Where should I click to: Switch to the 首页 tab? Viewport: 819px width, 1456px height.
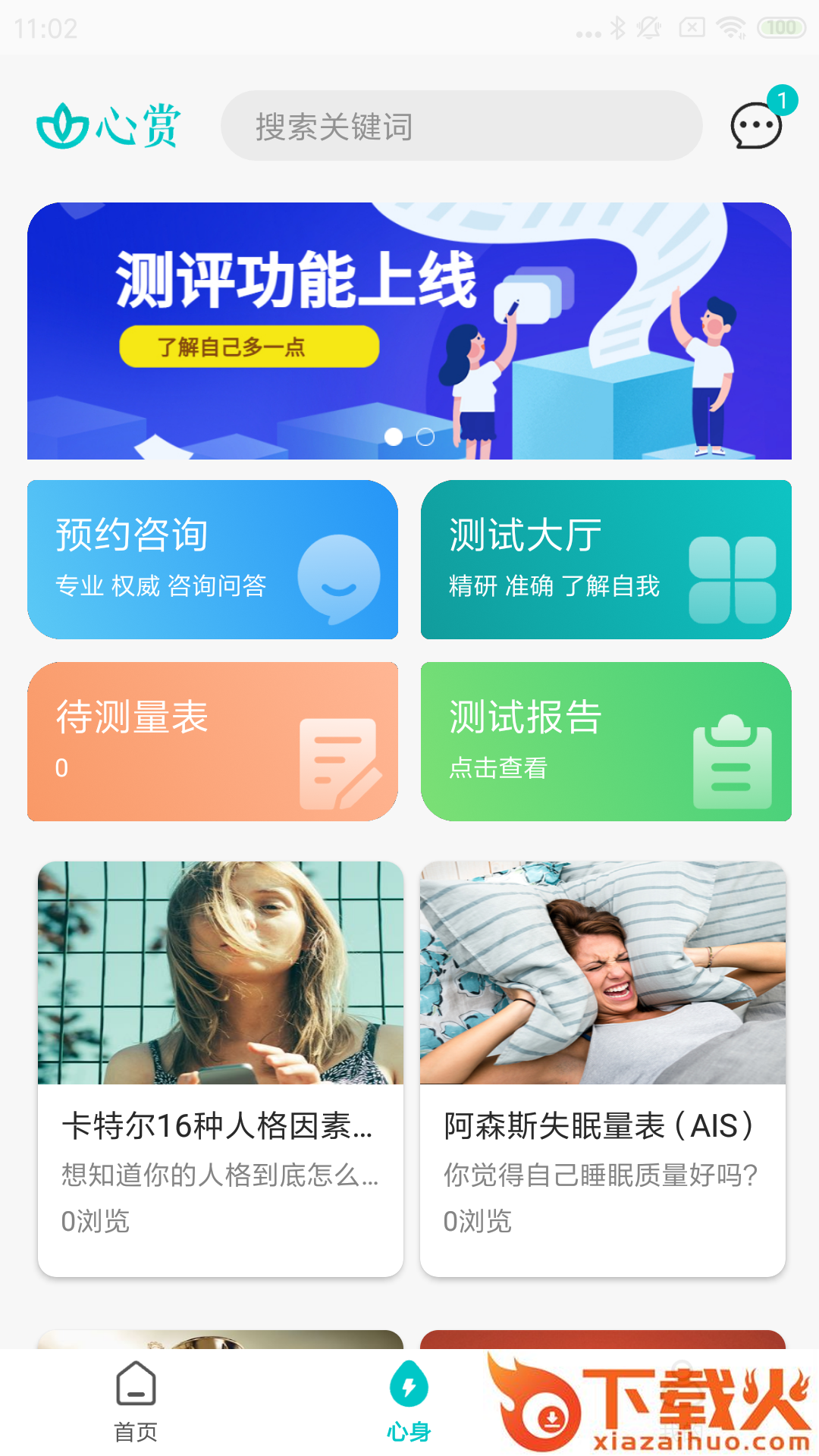136,1401
